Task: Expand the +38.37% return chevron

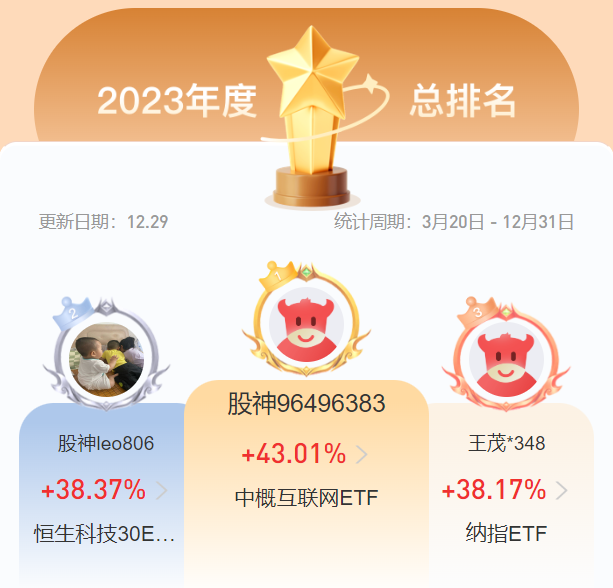Action: [161, 491]
